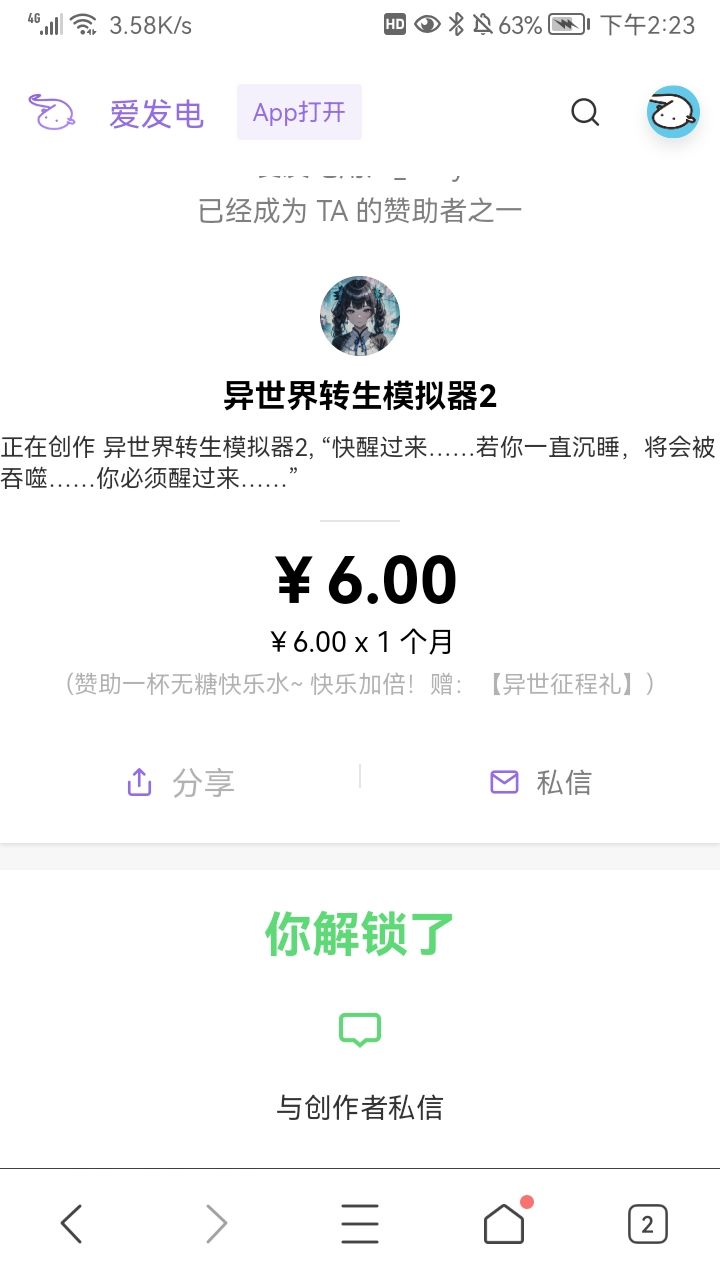Tap the circular profile avatar top right
The image size is (720, 1280).
point(672,113)
